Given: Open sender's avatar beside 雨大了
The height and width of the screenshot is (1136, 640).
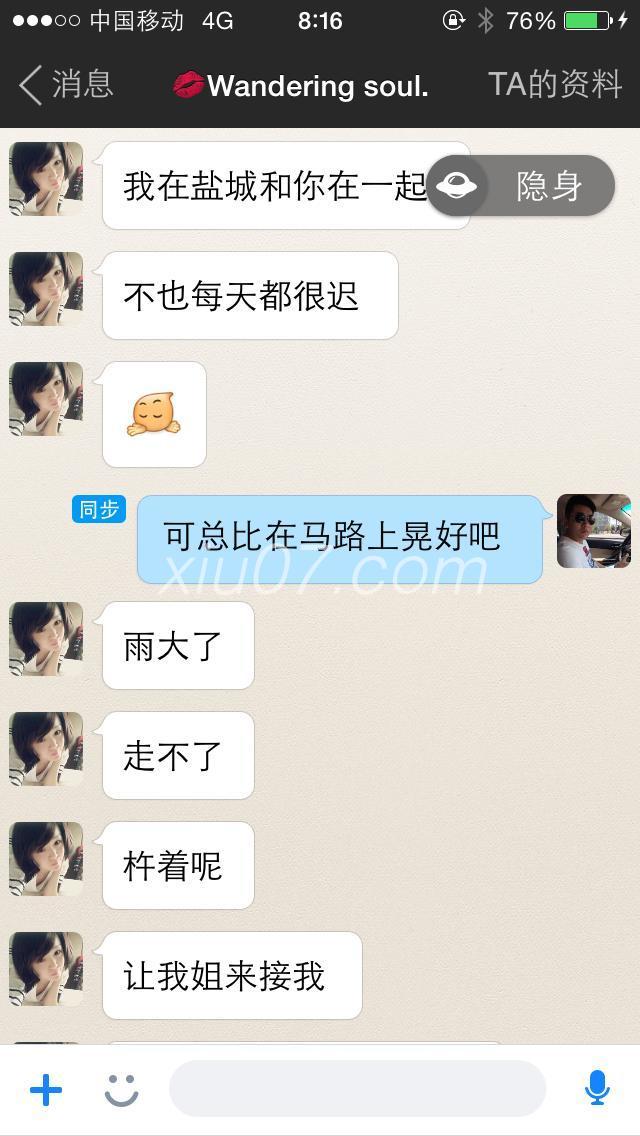Looking at the screenshot, I should click(46, 639).
